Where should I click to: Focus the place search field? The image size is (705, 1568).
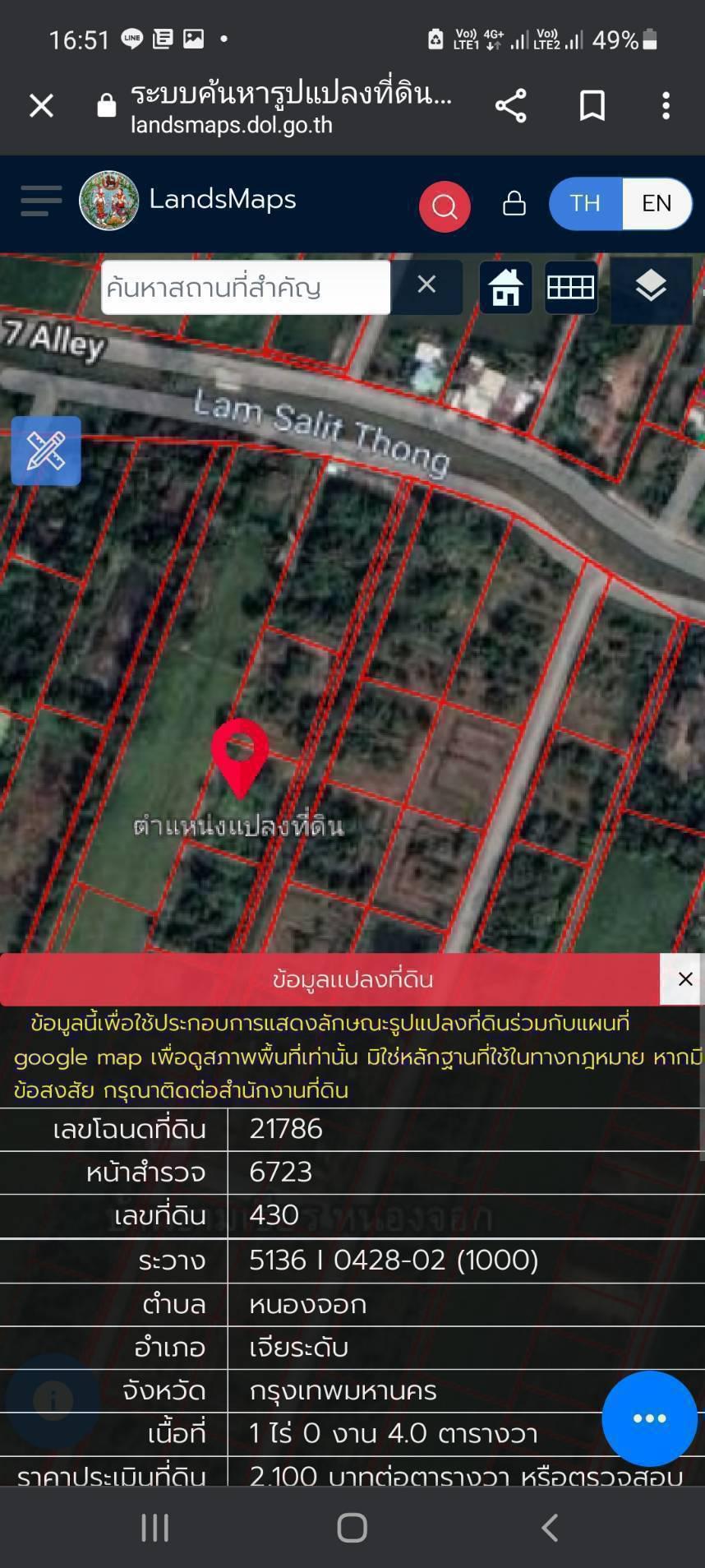tap(246, 288)
